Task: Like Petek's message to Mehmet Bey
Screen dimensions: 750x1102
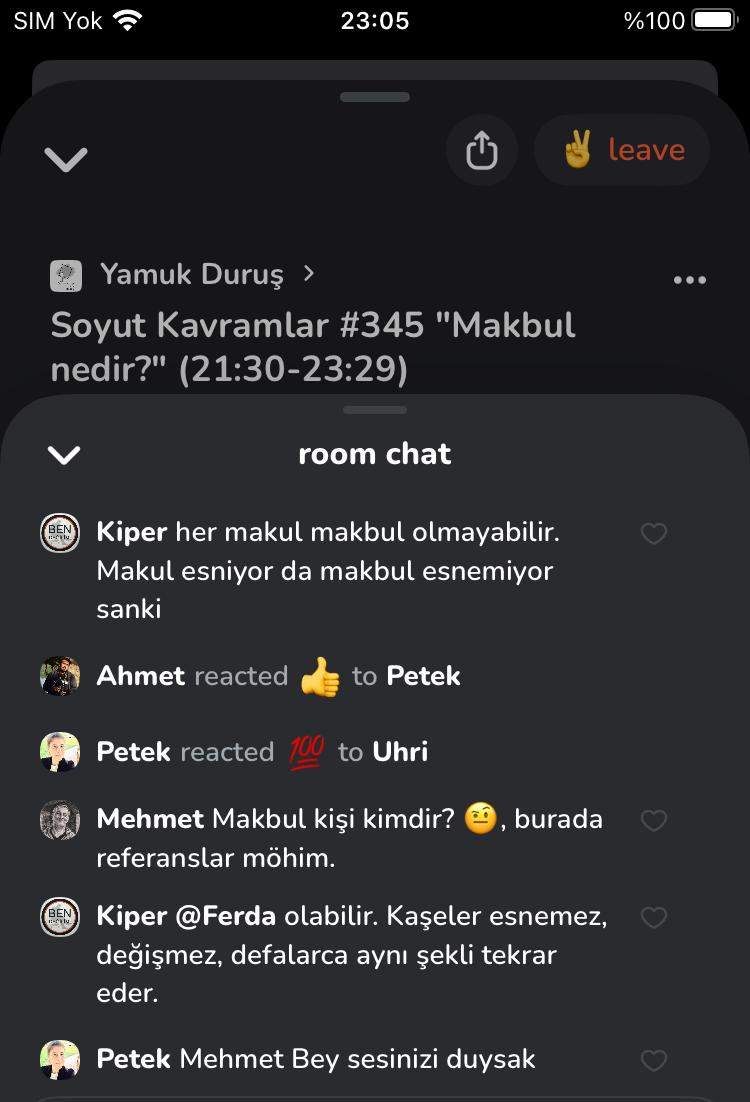Action: (653, 1060)
